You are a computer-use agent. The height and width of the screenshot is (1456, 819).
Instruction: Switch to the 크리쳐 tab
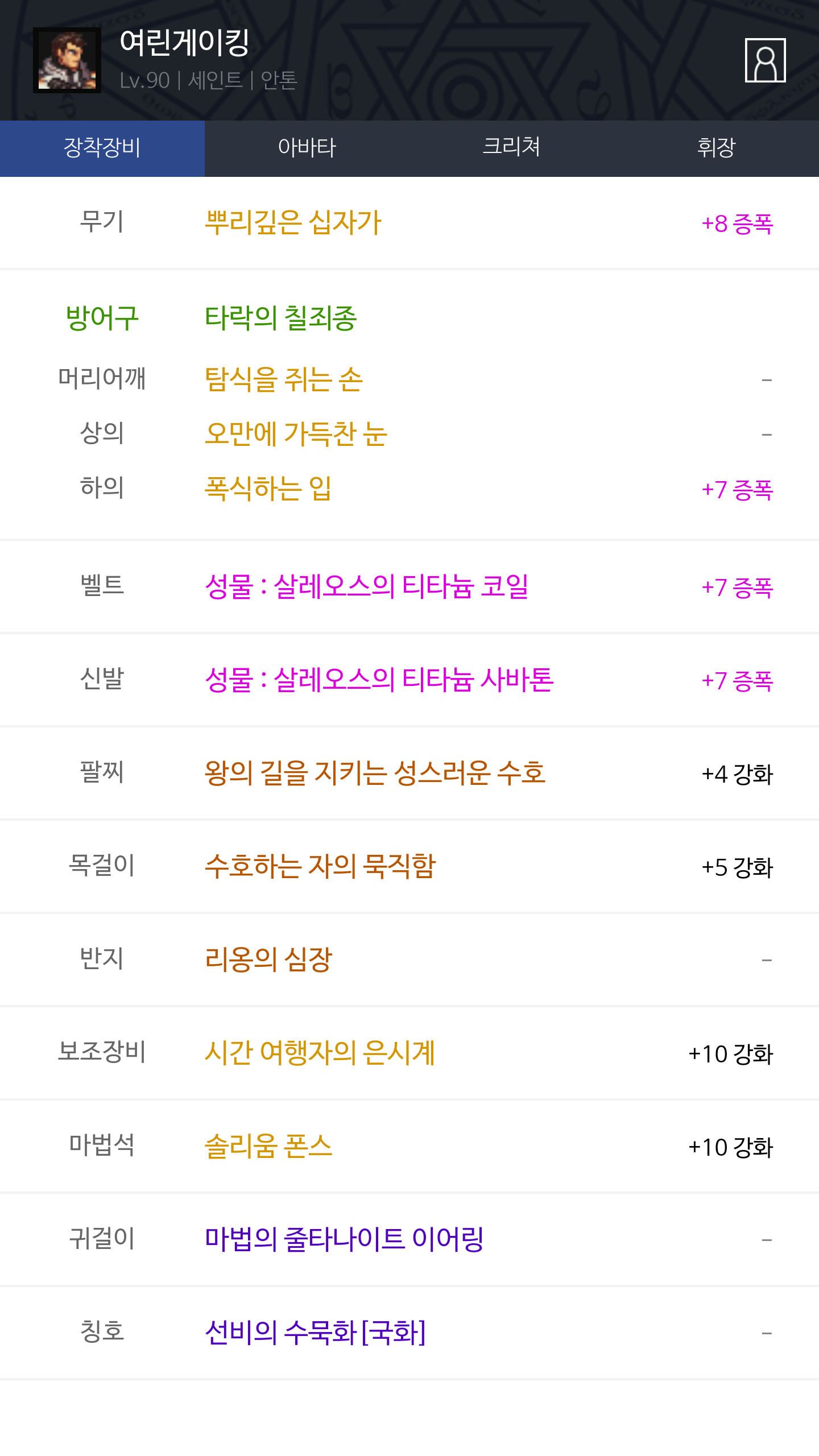[x=512, y=148]
